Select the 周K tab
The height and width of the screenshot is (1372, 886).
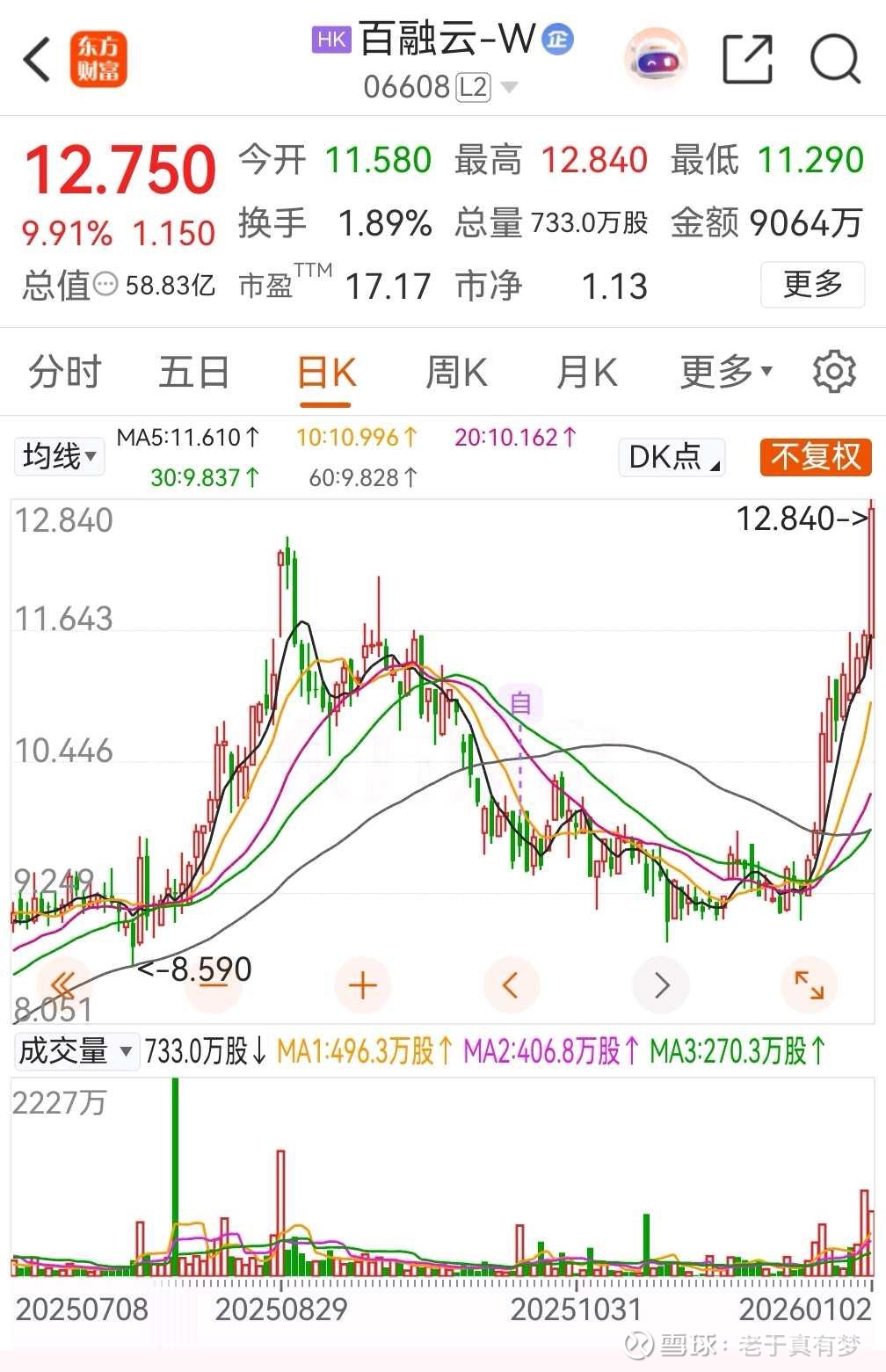tap(457, 372)
